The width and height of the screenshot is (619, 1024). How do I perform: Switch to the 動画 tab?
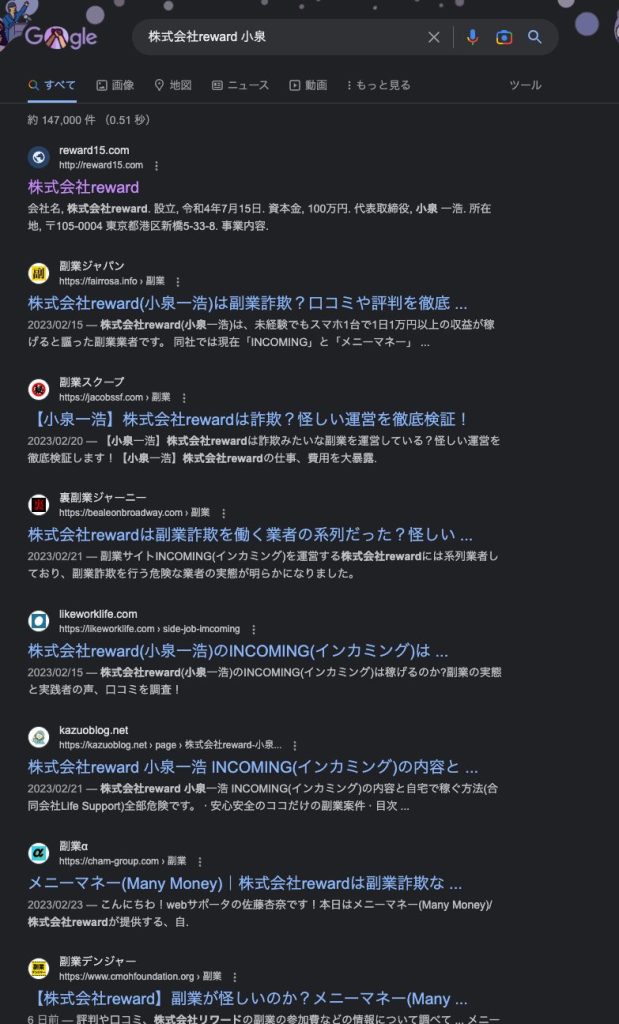pyautogui.click(x=308, y=86)
